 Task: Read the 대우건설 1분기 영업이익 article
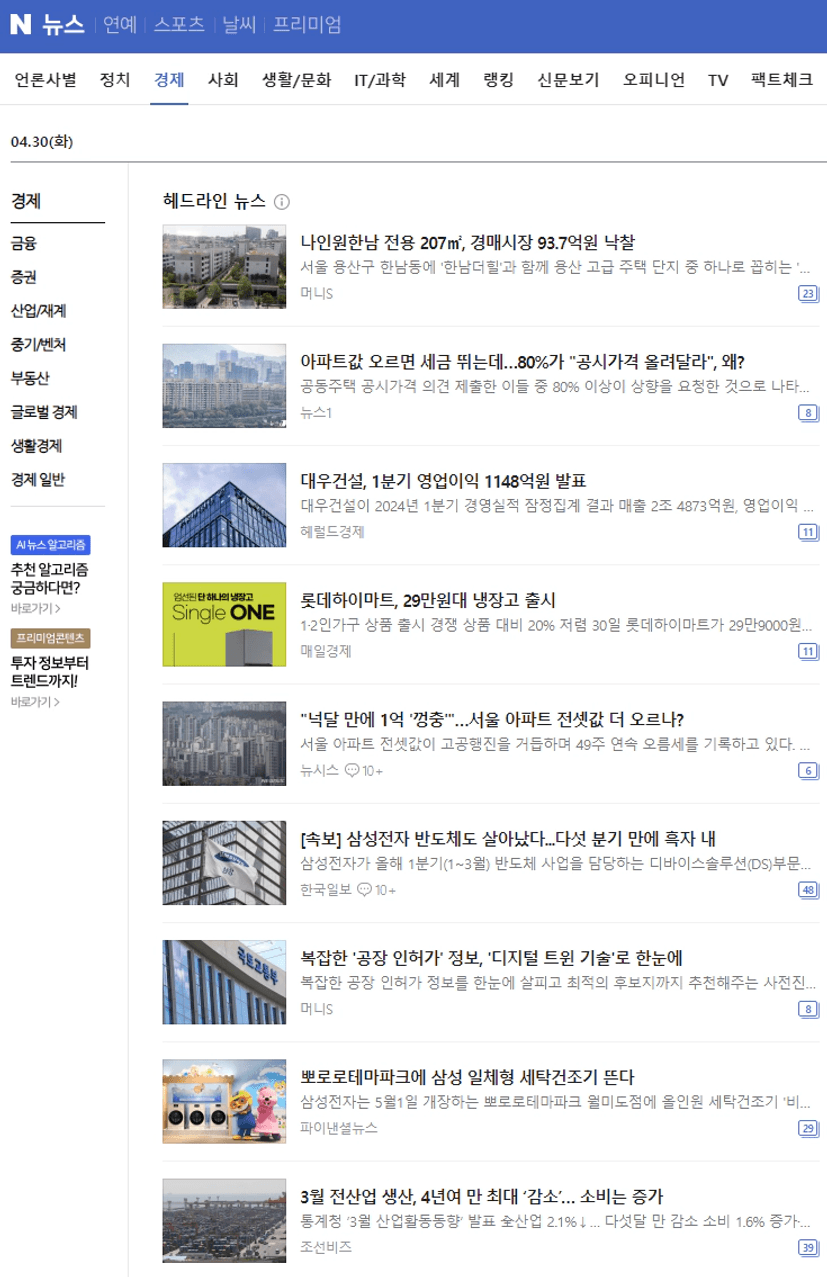tap(442, 481)
